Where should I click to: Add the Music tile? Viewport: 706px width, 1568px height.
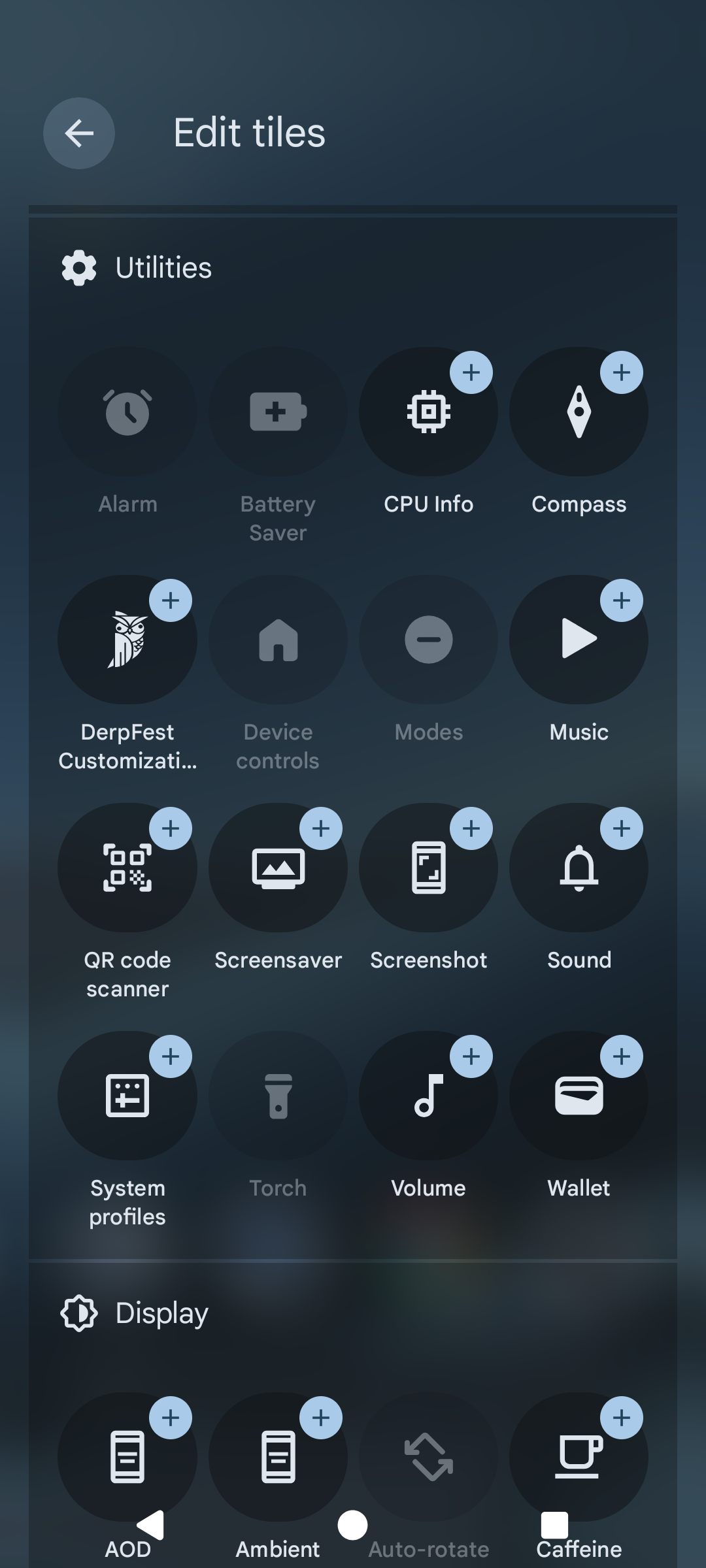621,600
